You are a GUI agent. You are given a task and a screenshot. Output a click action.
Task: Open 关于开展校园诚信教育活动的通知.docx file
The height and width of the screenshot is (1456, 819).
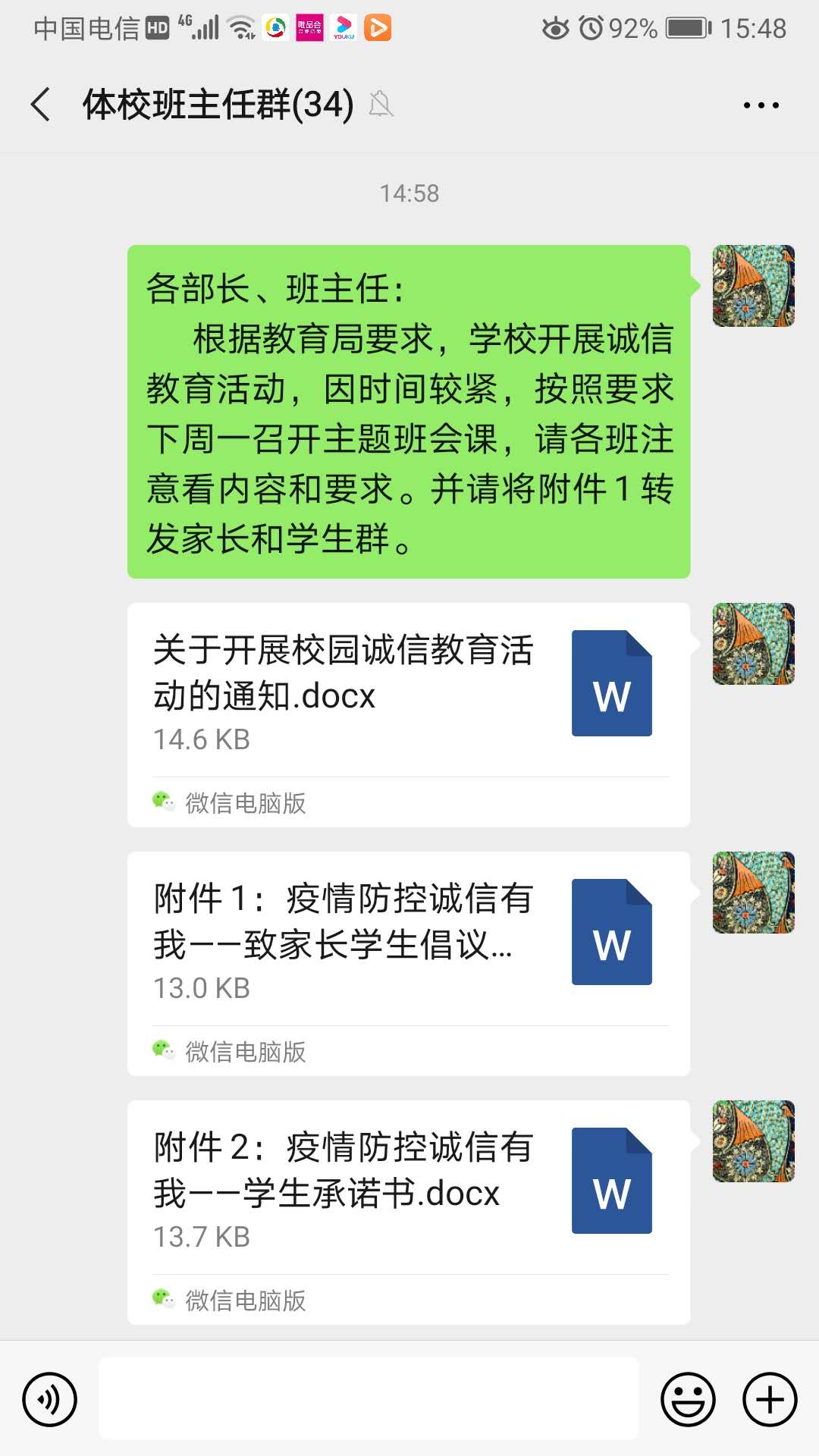coord(408,690)
